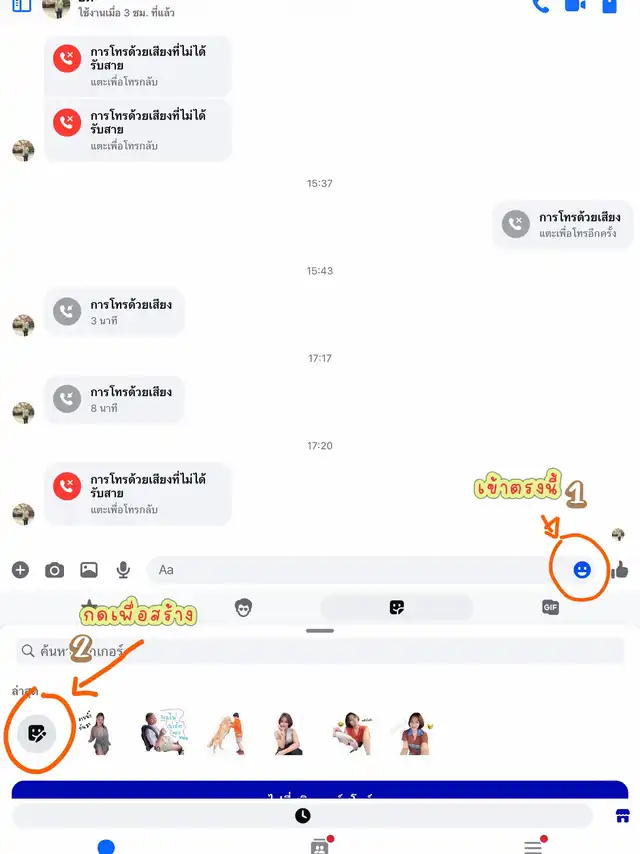The width and height of the screenshot is (640, 854).
Task: Call back the 17:20 missed voice call
Action: 138,494
